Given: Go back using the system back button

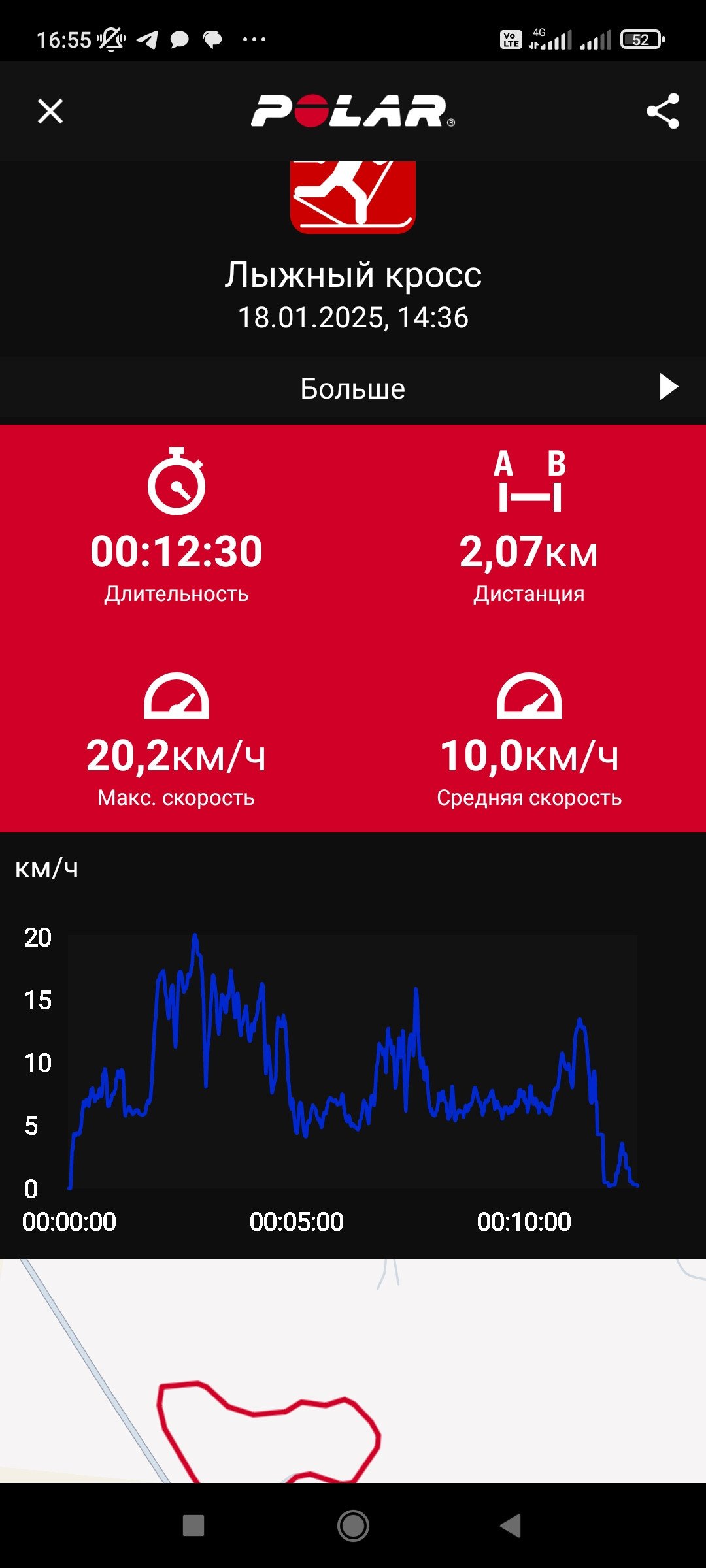Looking at the screenshot, I should (511, 1526).
